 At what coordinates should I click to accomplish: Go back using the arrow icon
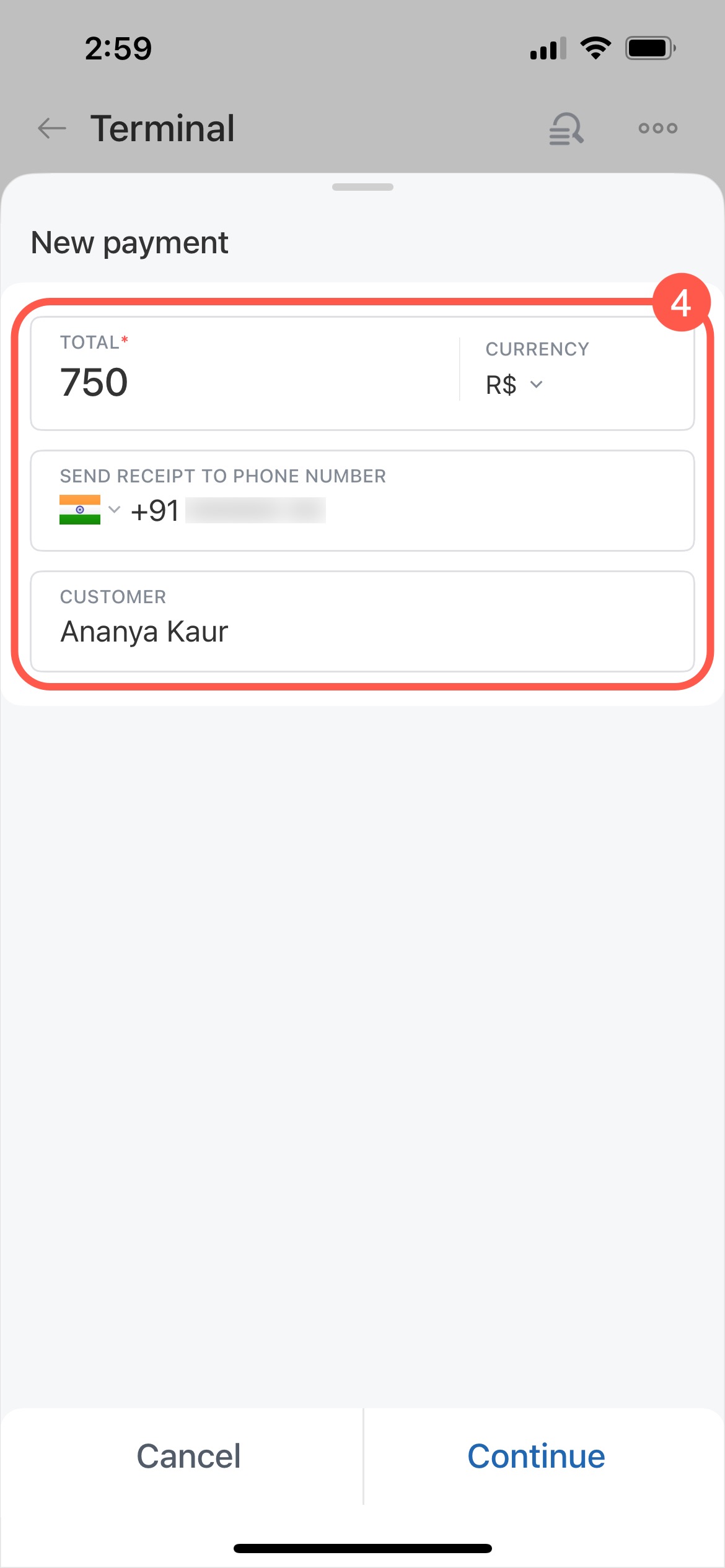[52, 128]
